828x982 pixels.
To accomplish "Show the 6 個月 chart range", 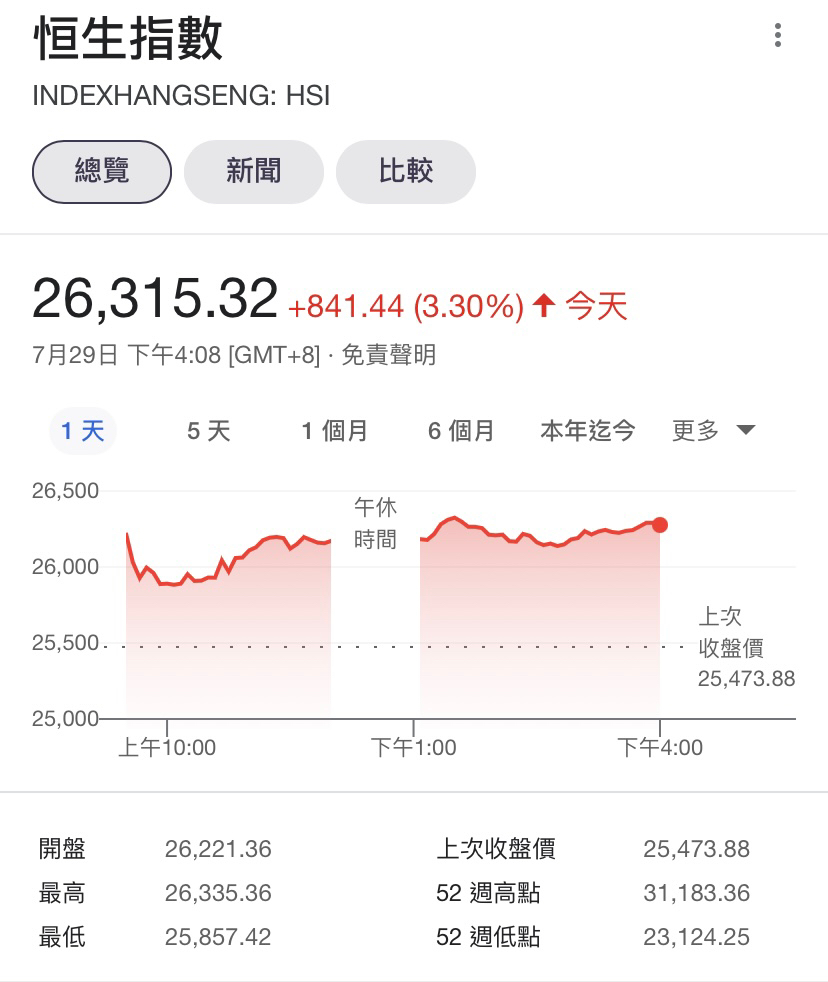I will click(x=460, y=431).
